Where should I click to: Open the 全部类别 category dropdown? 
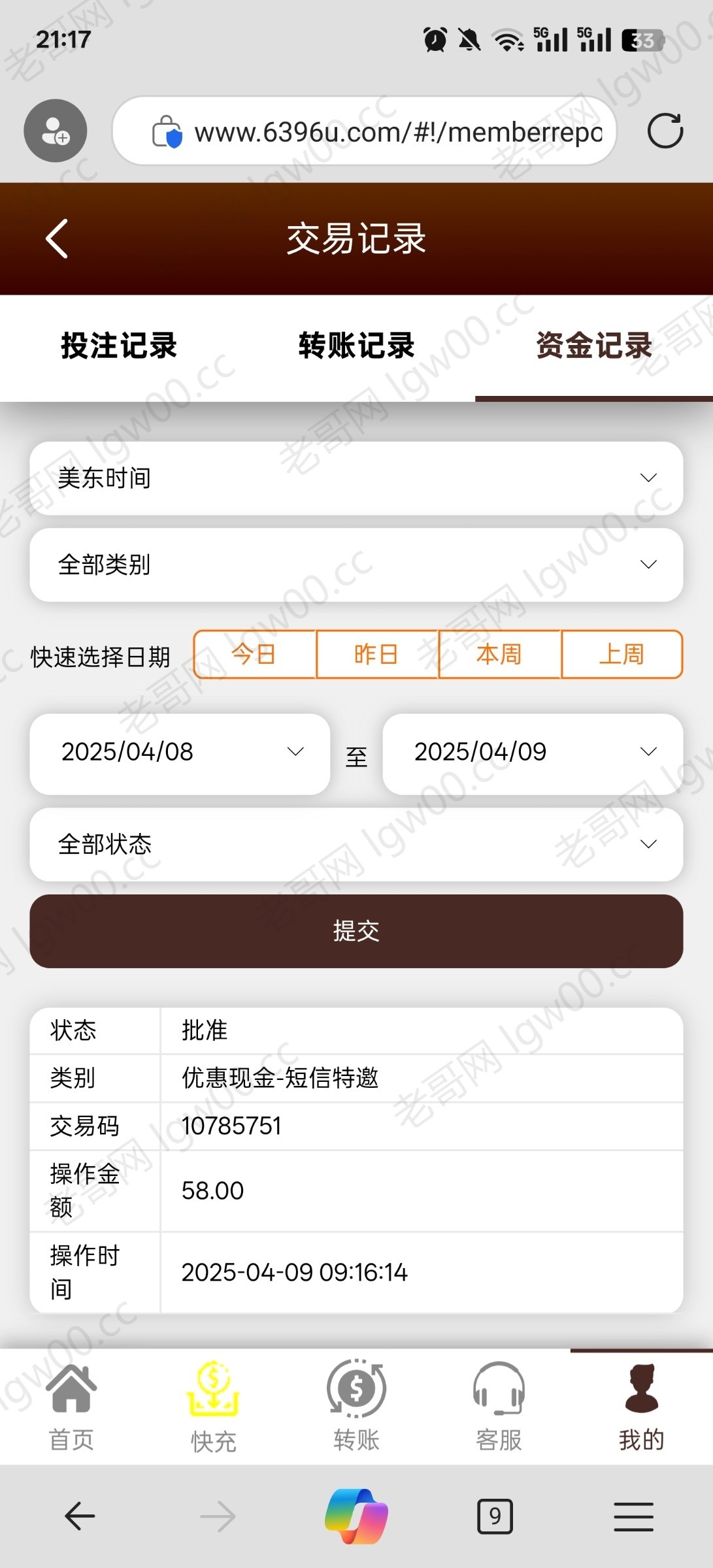pos(356,564)
